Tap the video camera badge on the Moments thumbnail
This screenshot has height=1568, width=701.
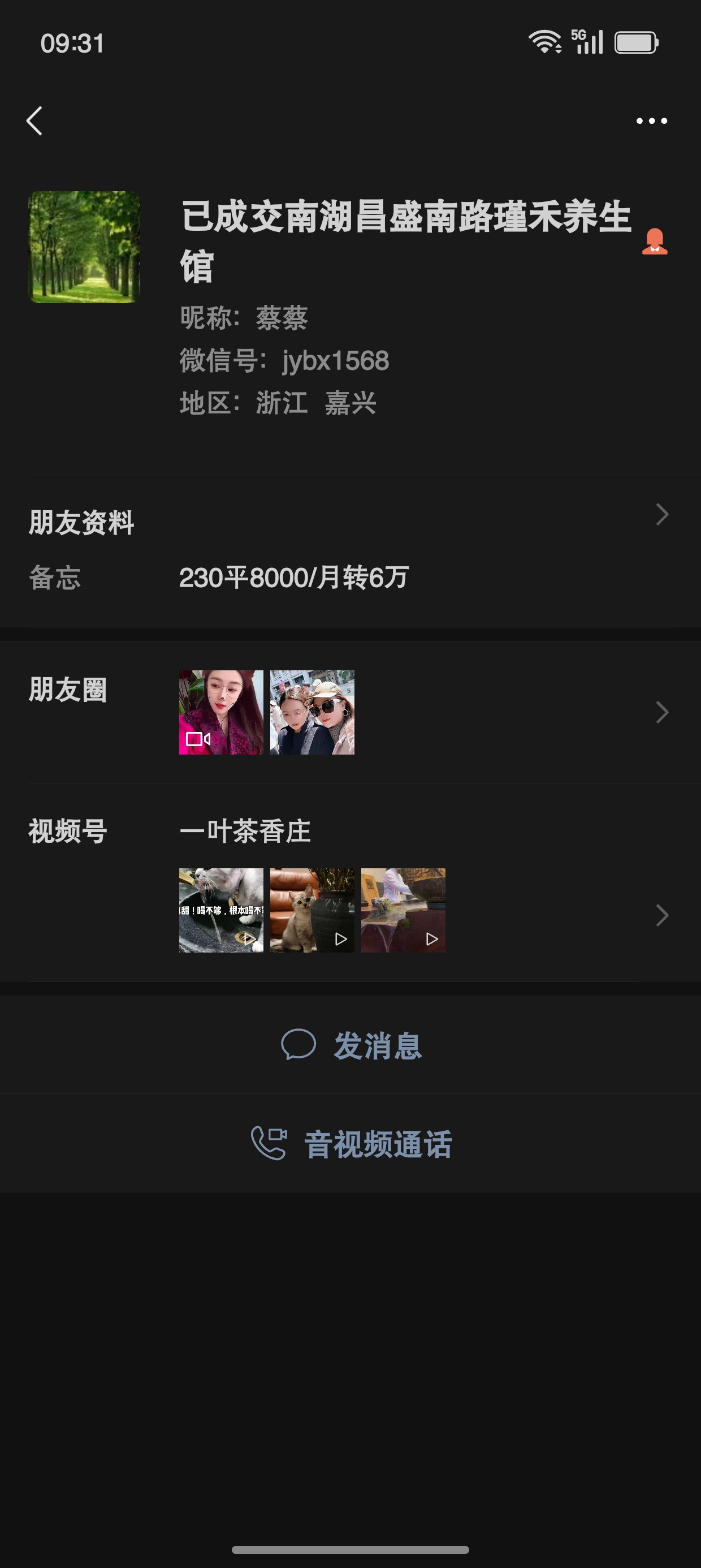click(x=197, y=738)
